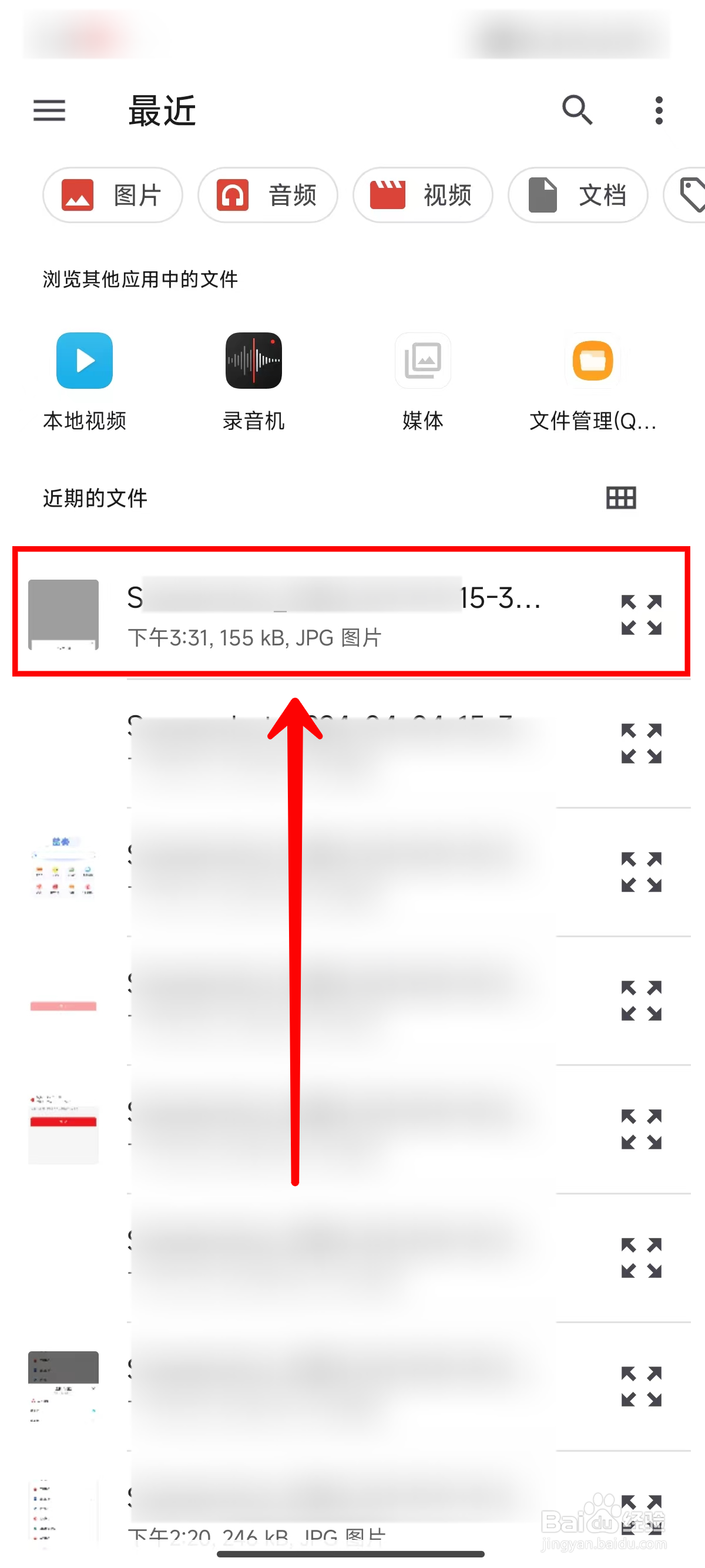Open the 文件管理 file manager icon
The height and width of the screenshot is (1568, 705).
tap(592, 361)
